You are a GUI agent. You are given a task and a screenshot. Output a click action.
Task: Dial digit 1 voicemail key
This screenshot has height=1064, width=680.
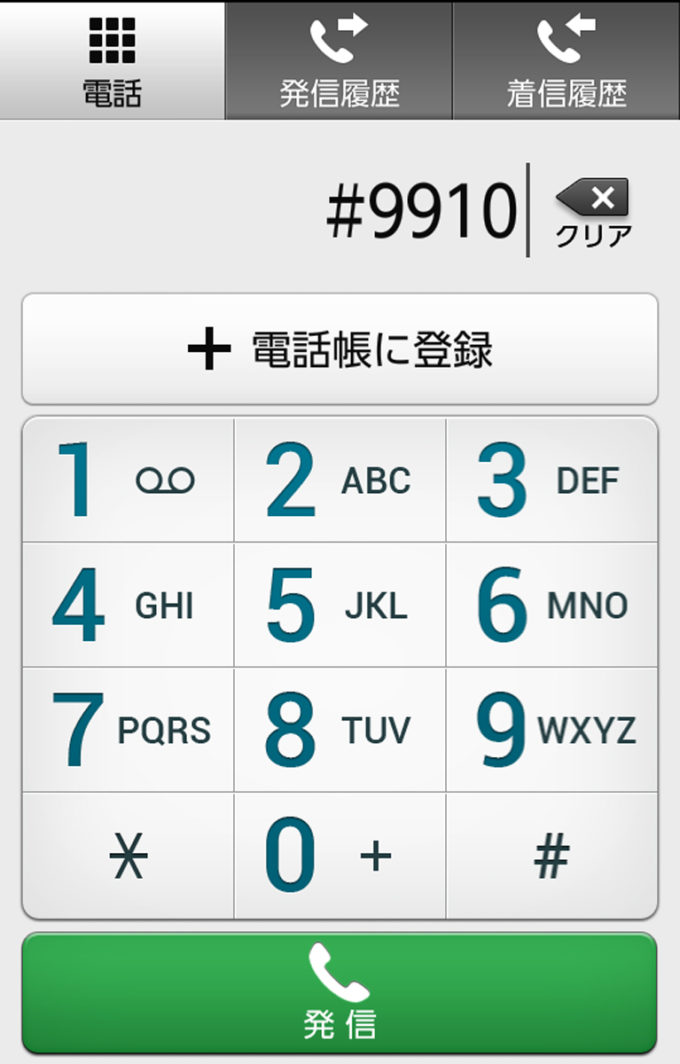[128, 481]
